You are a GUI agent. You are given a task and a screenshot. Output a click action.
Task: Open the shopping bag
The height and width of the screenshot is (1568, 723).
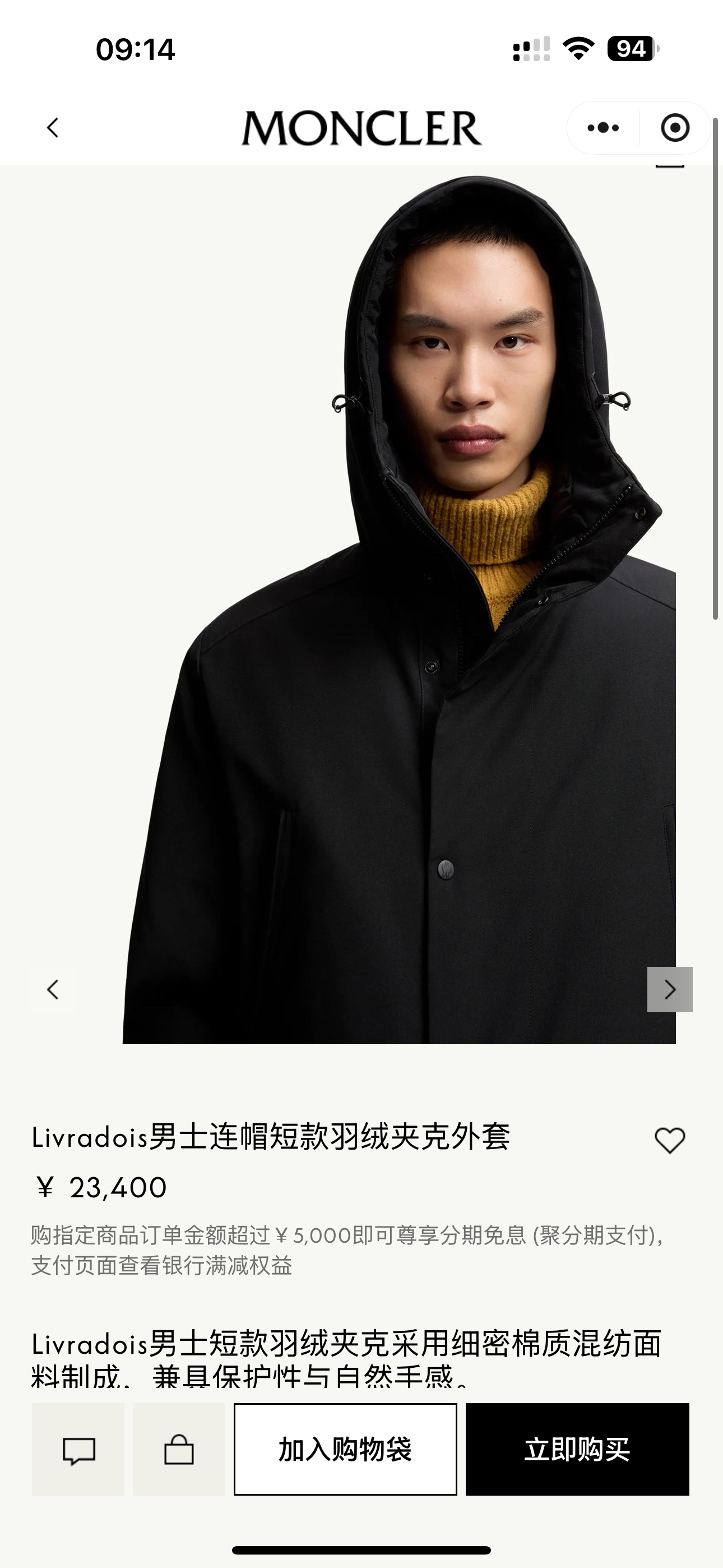click(x=179, y=1449)
